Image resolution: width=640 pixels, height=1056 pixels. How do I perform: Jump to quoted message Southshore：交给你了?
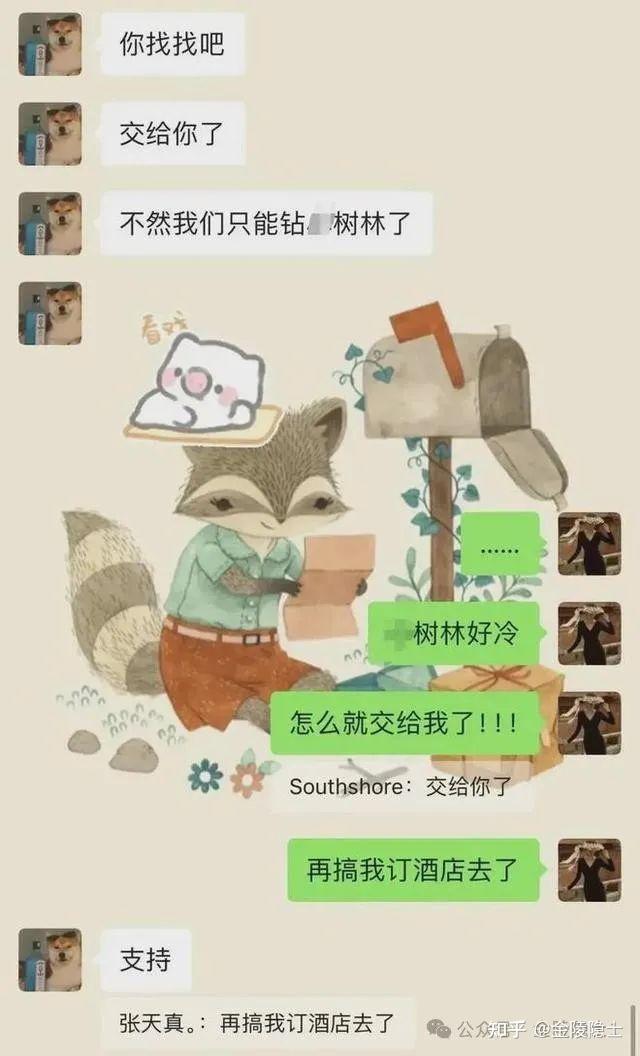(400, 786)
